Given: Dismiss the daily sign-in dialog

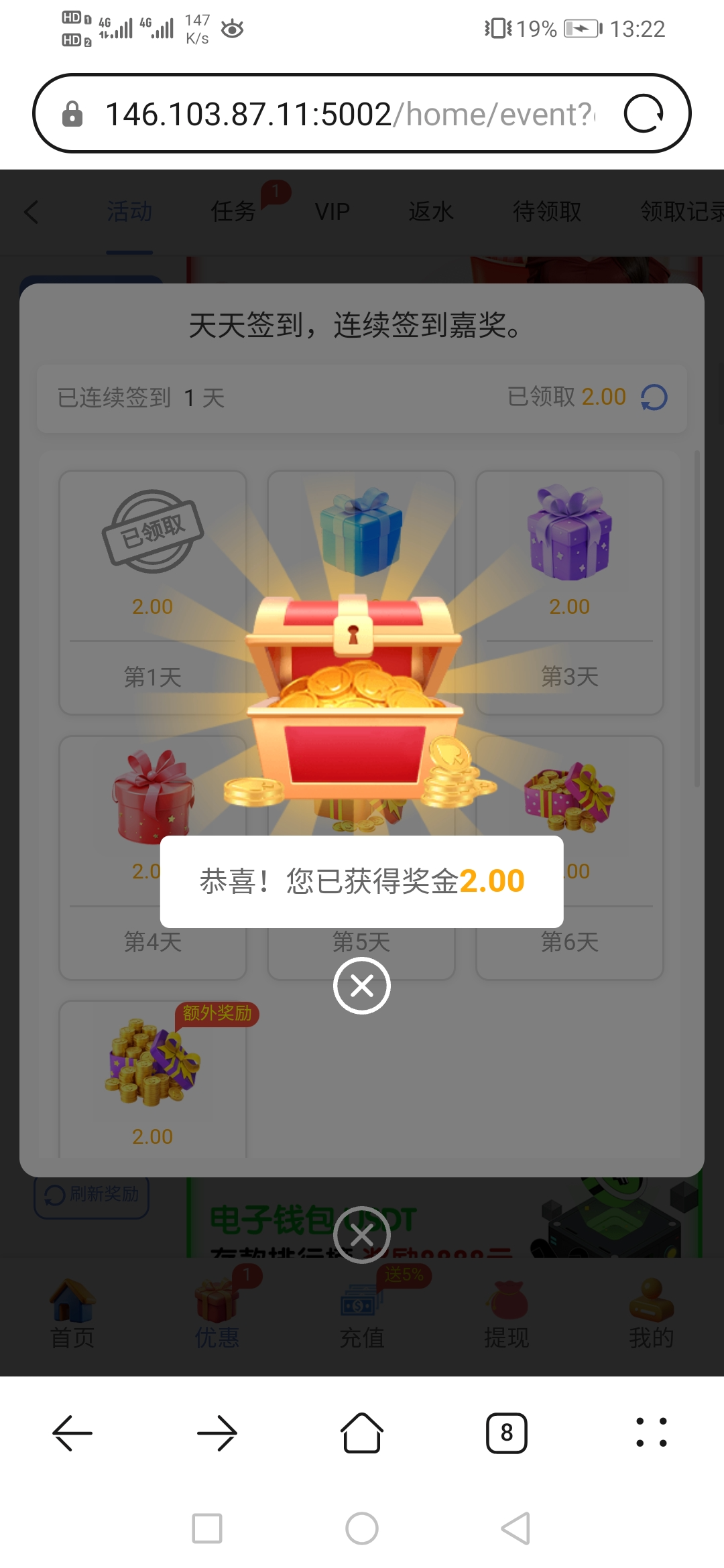Looking at the screenshot, I should click(x=362, y=1235).
